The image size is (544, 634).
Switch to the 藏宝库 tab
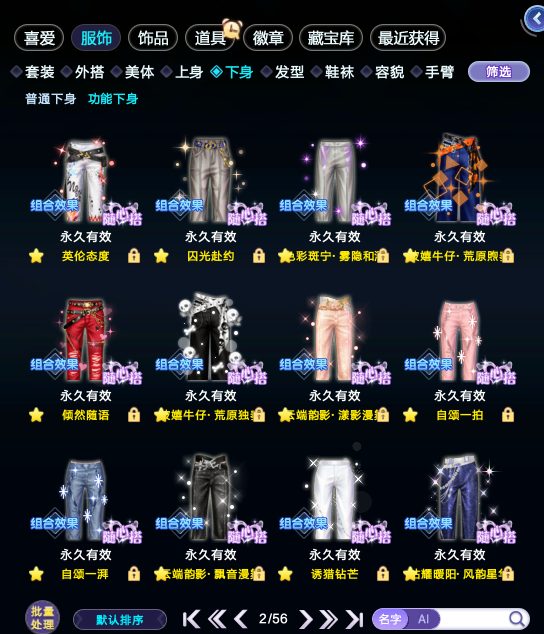pyautogui.click(x=330, y=38)
